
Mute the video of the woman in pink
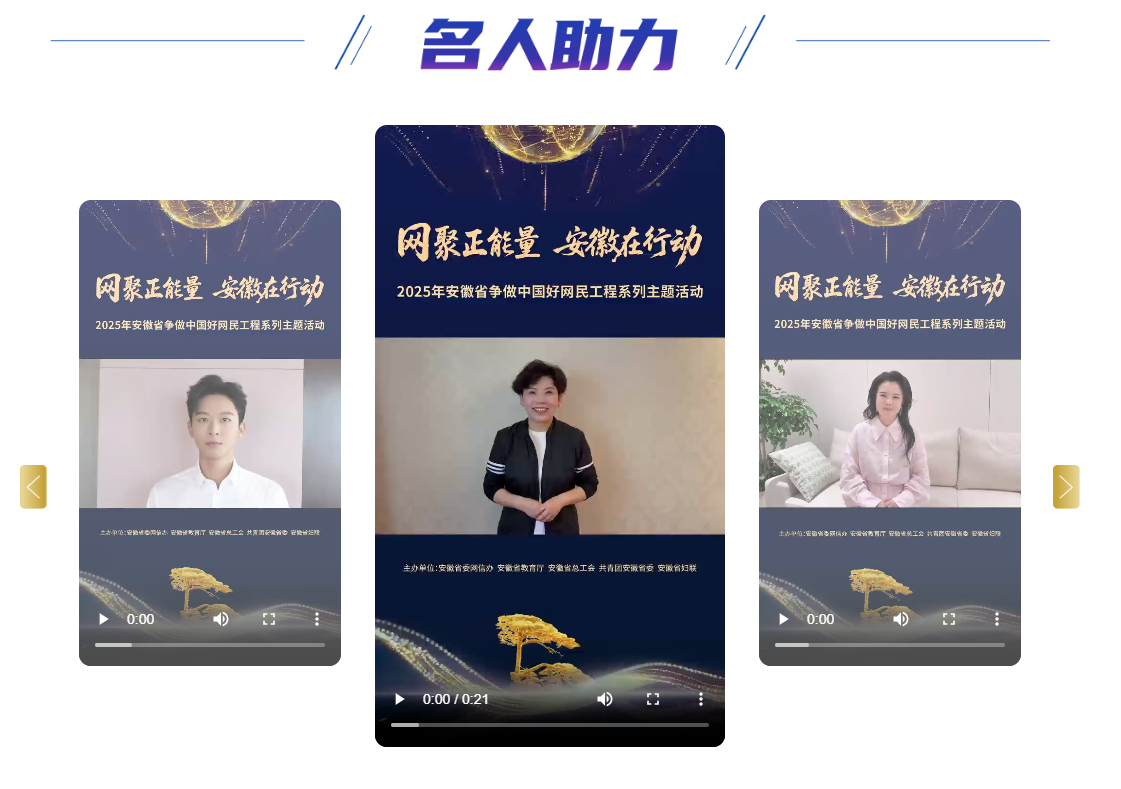pos(901,619)
